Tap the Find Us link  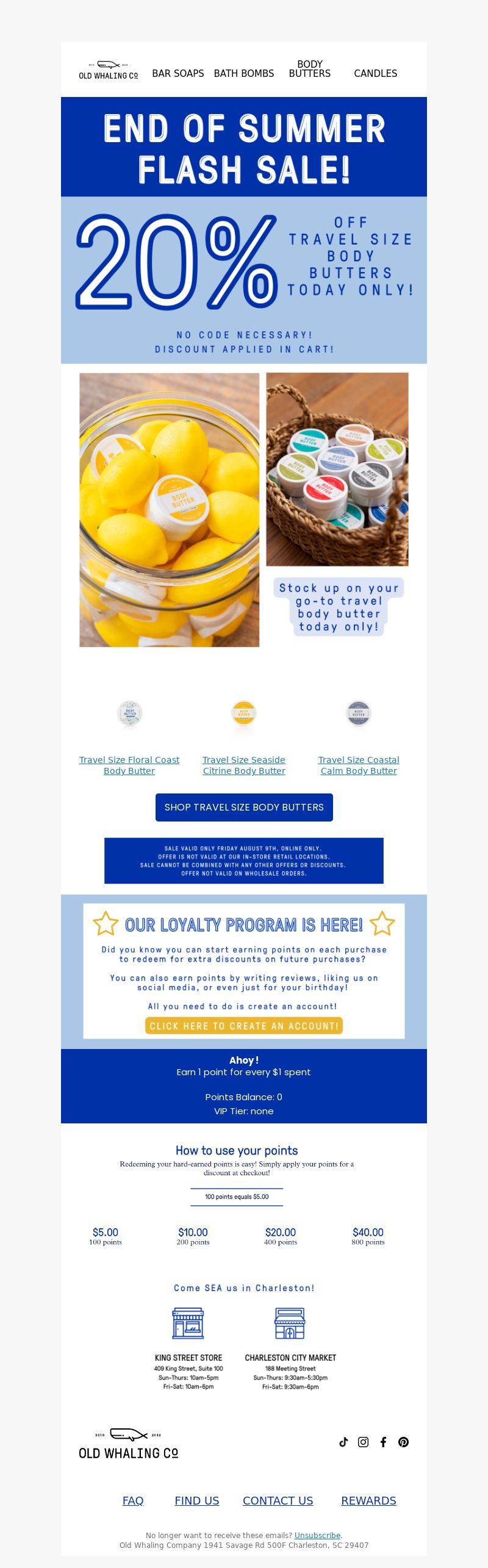[196, 1500]
